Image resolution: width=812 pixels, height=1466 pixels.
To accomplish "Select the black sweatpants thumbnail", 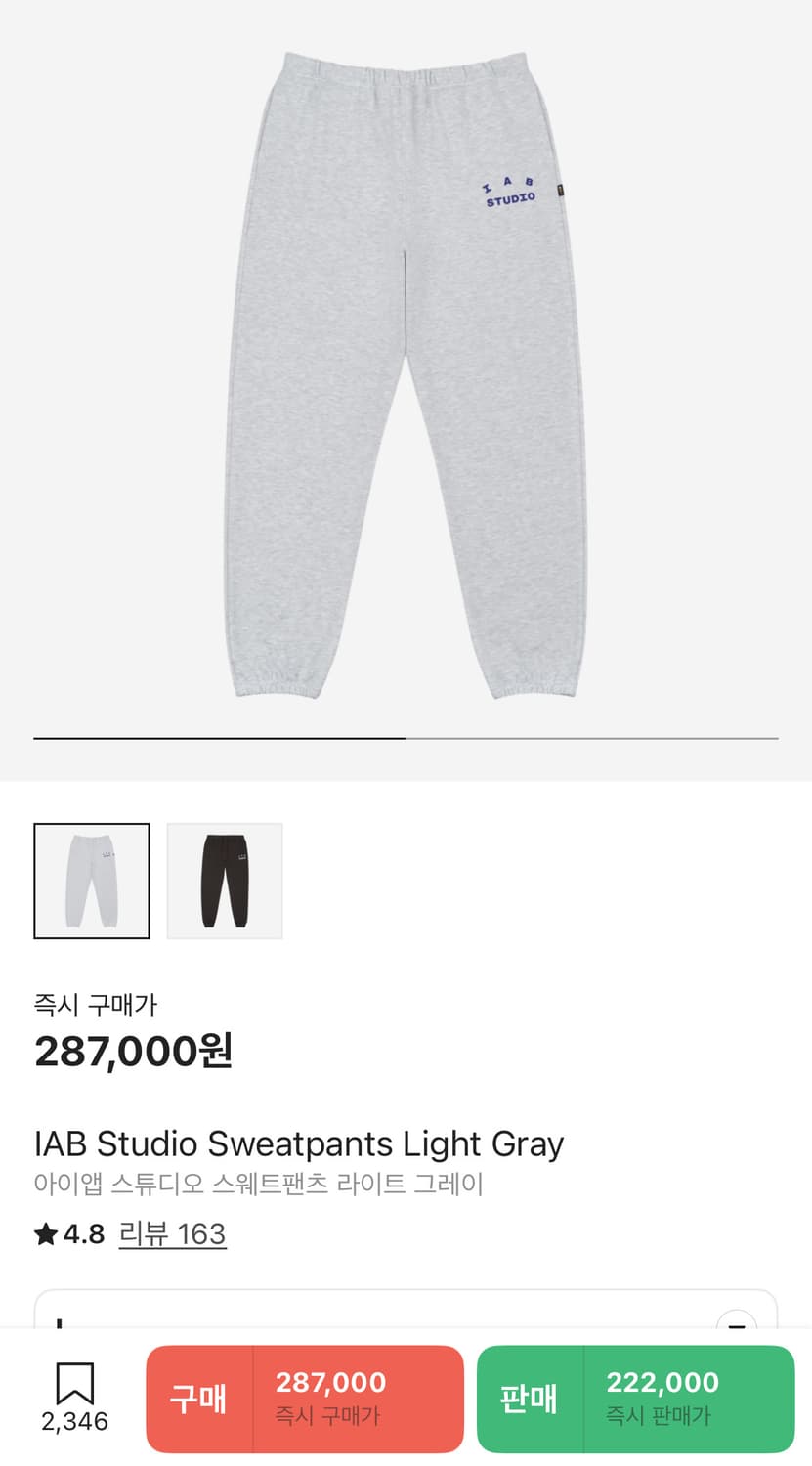I will (x=224, y=880).
